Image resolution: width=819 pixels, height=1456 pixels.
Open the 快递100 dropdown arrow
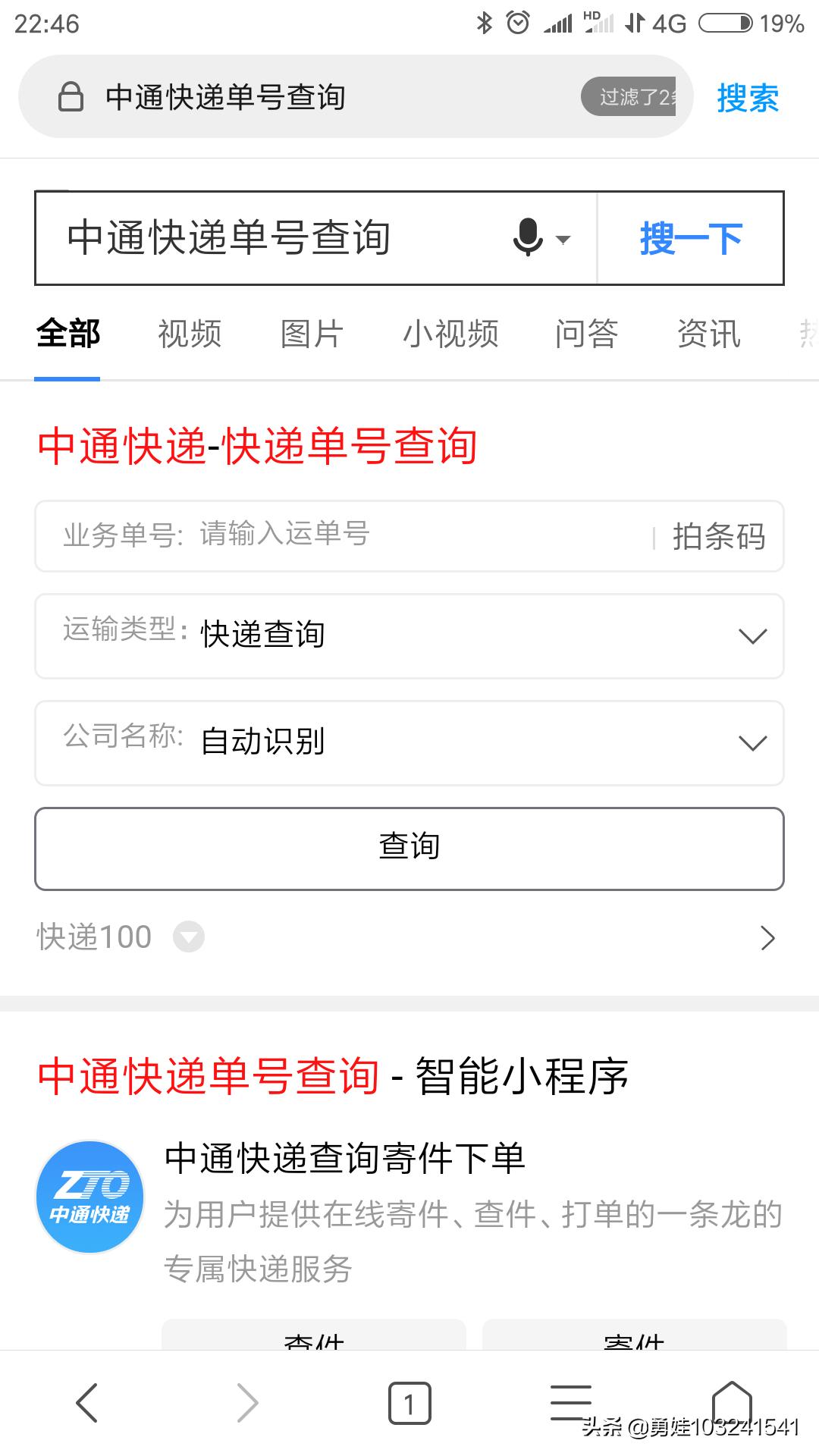[x=188, y=938]
